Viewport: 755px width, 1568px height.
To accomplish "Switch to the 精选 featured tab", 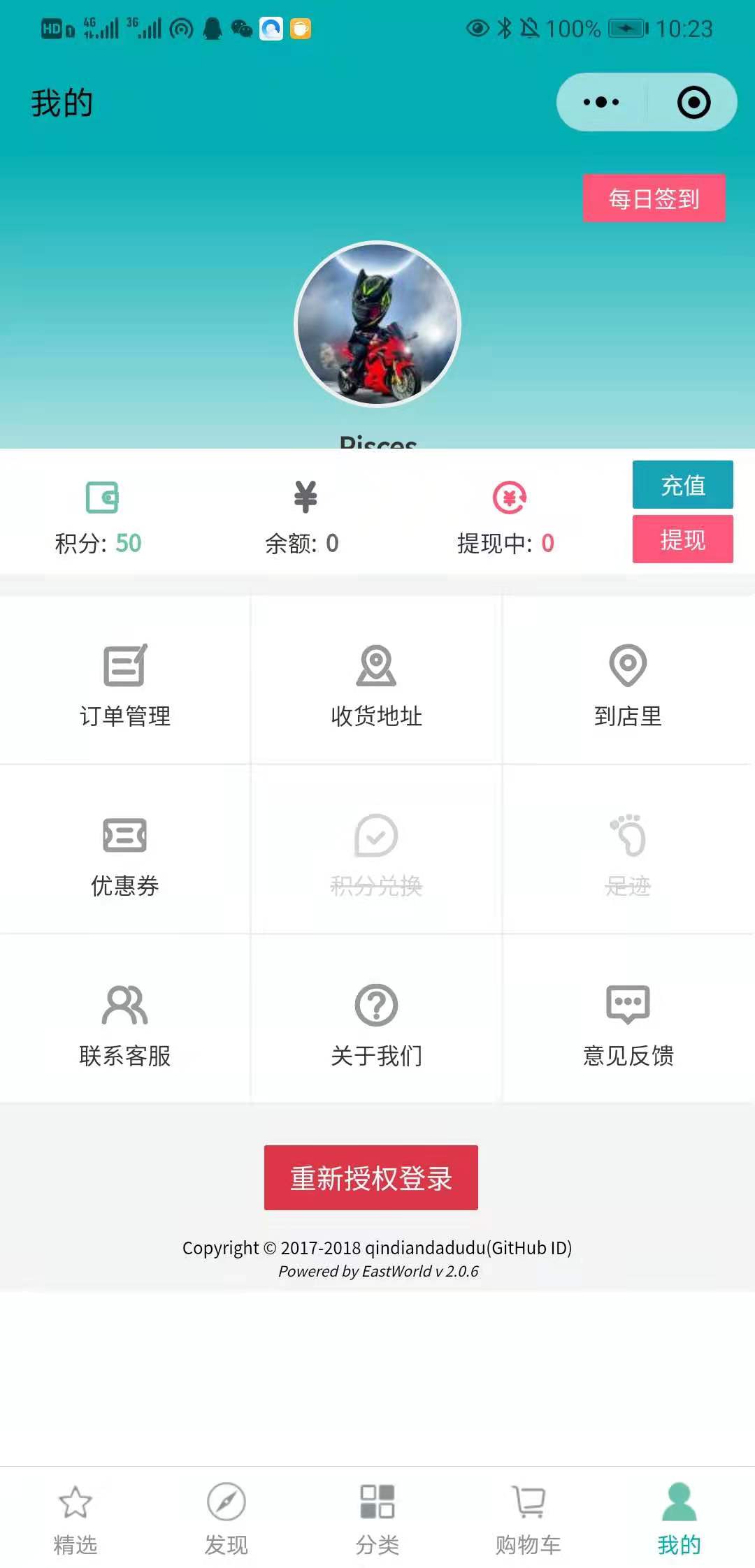I will pos(75,1518).
